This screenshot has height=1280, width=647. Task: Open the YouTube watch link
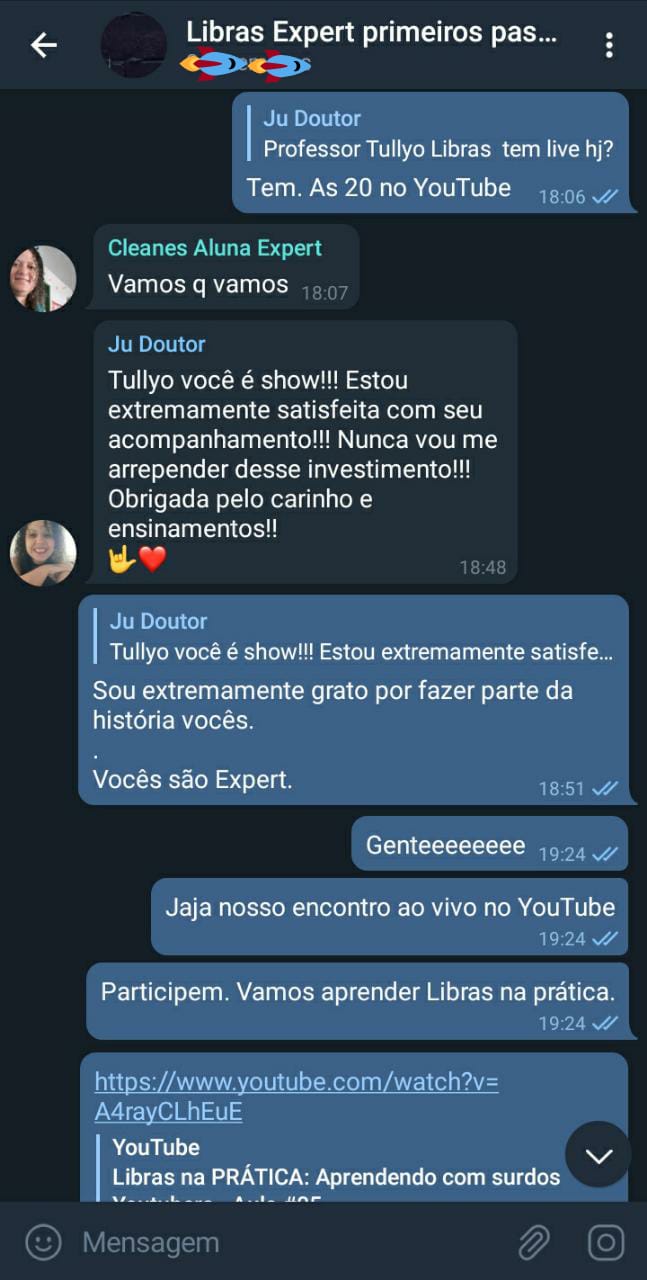(x=296, y=1096)
